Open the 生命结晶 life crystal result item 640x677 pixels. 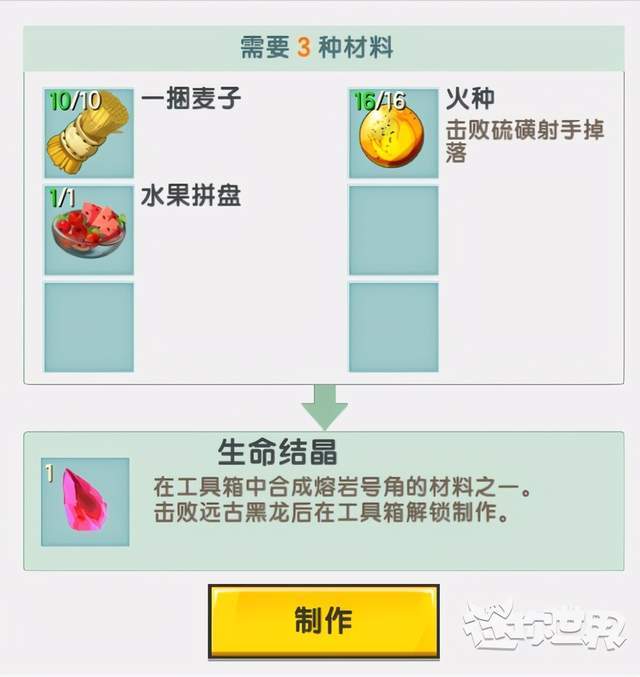(x=85, y=502)
